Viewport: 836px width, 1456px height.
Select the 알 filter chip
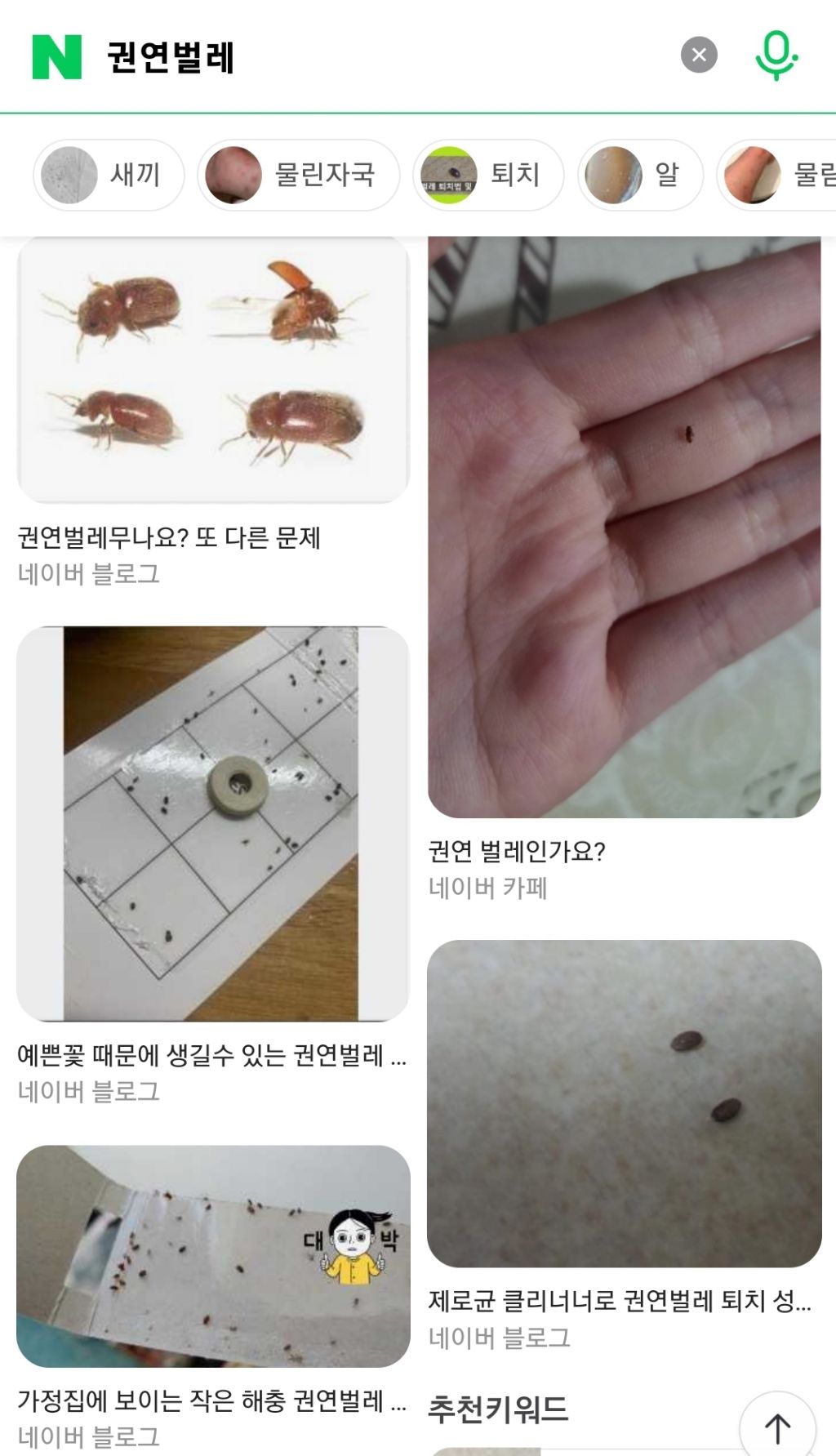click(x=640, y=175)
